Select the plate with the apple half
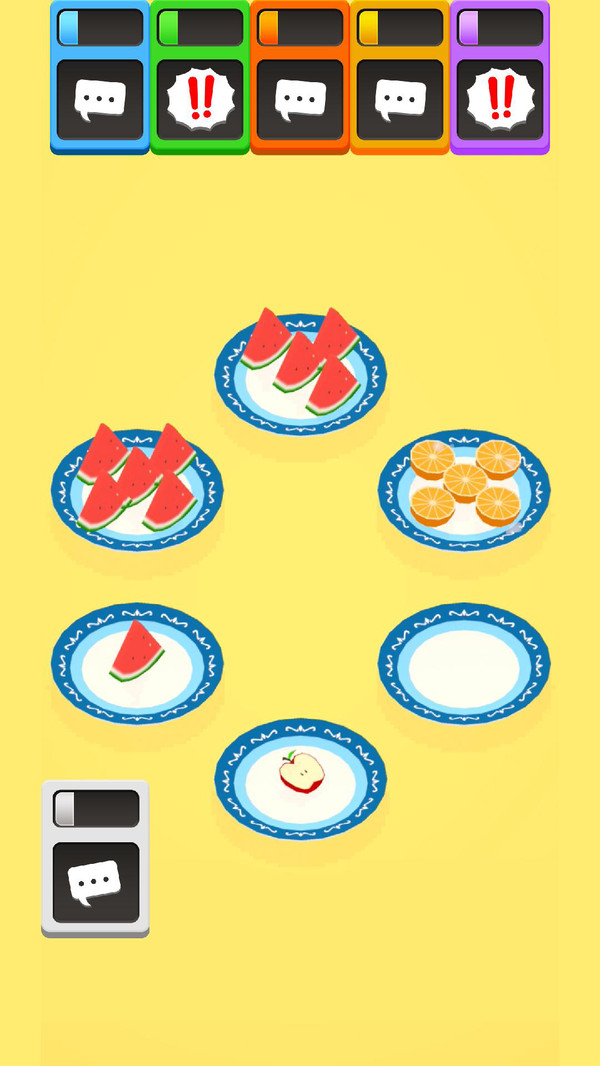The image size is (600, 1066). tap(300, 778)
